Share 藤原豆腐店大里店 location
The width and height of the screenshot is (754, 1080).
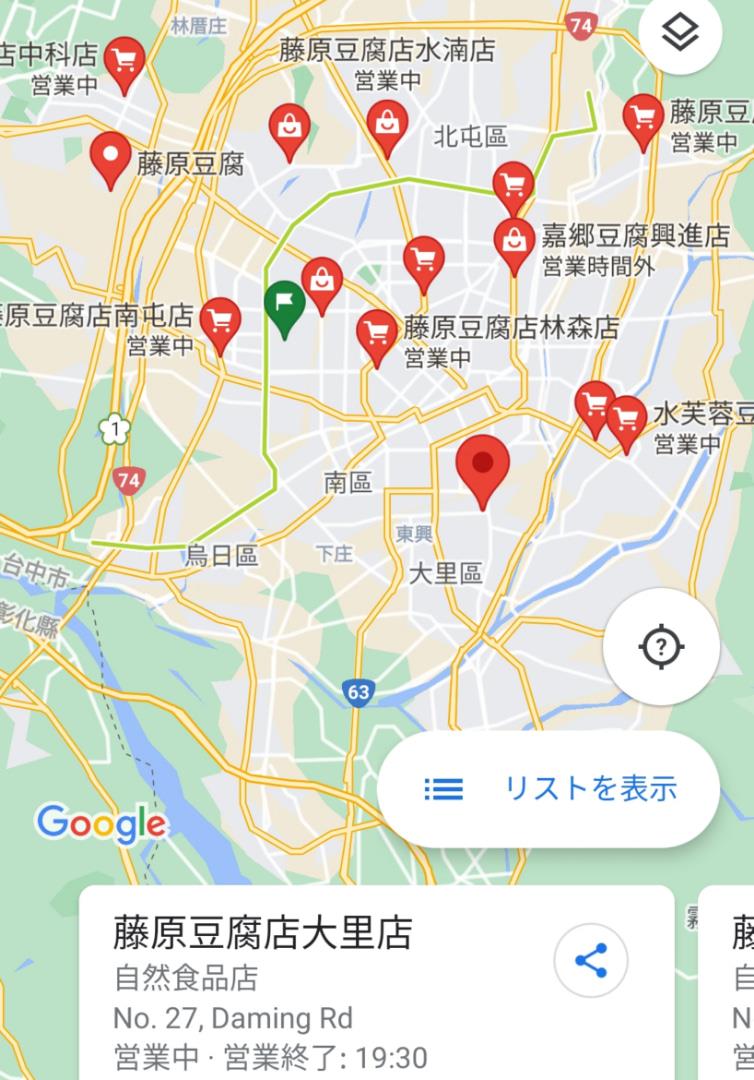[x=590, y=961]
